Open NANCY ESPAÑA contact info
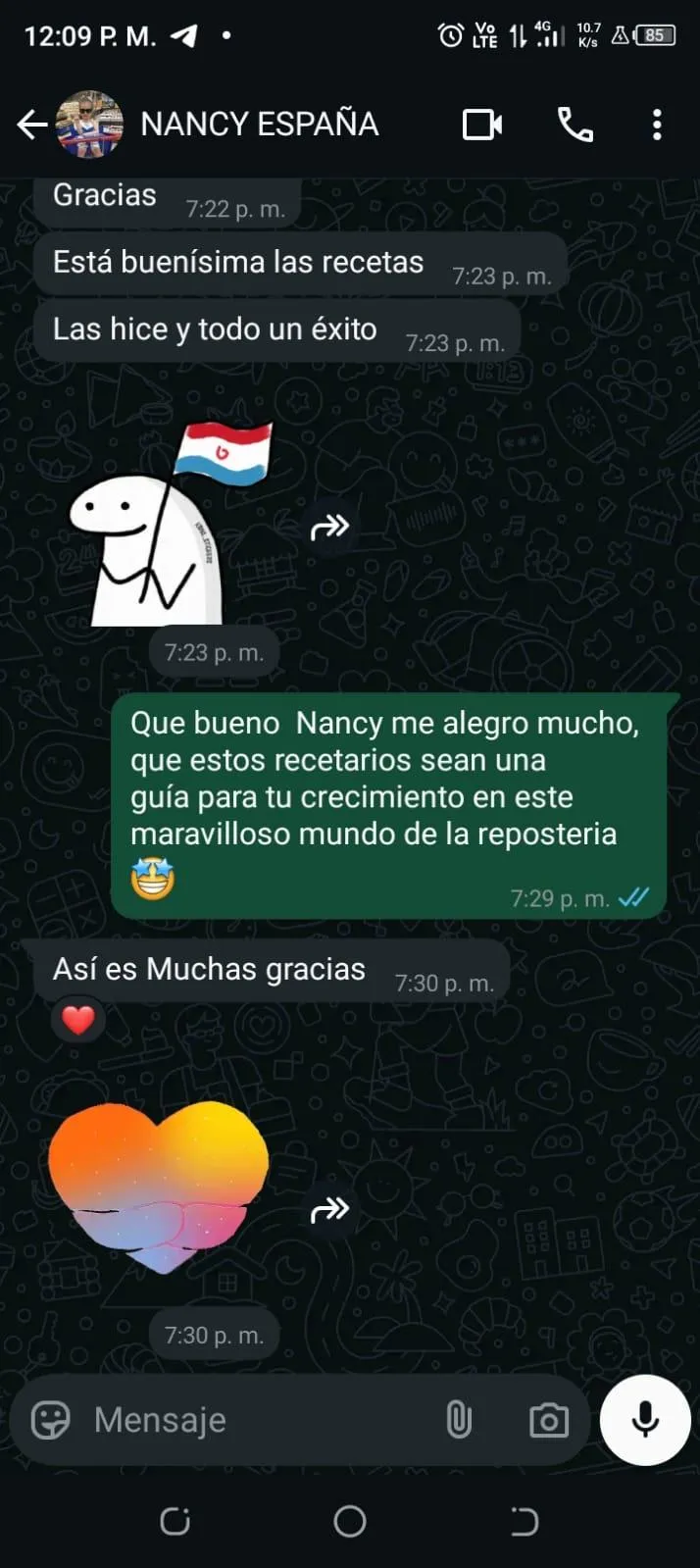 tap(259, 125)
